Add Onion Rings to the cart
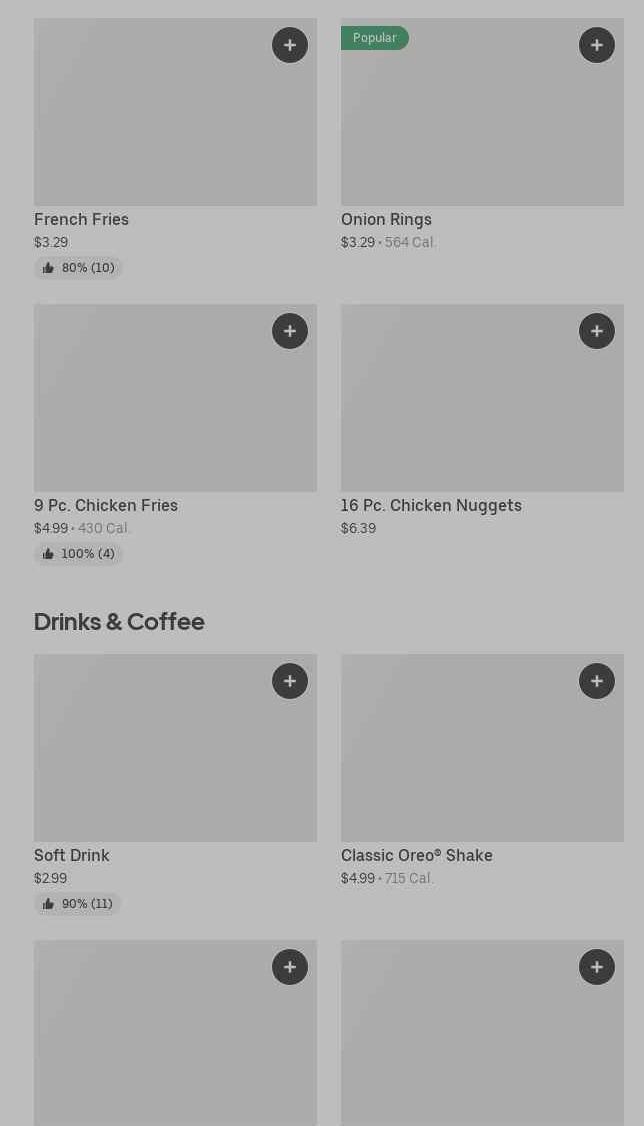Screen dimensions: 644x1126 point(597,45)
